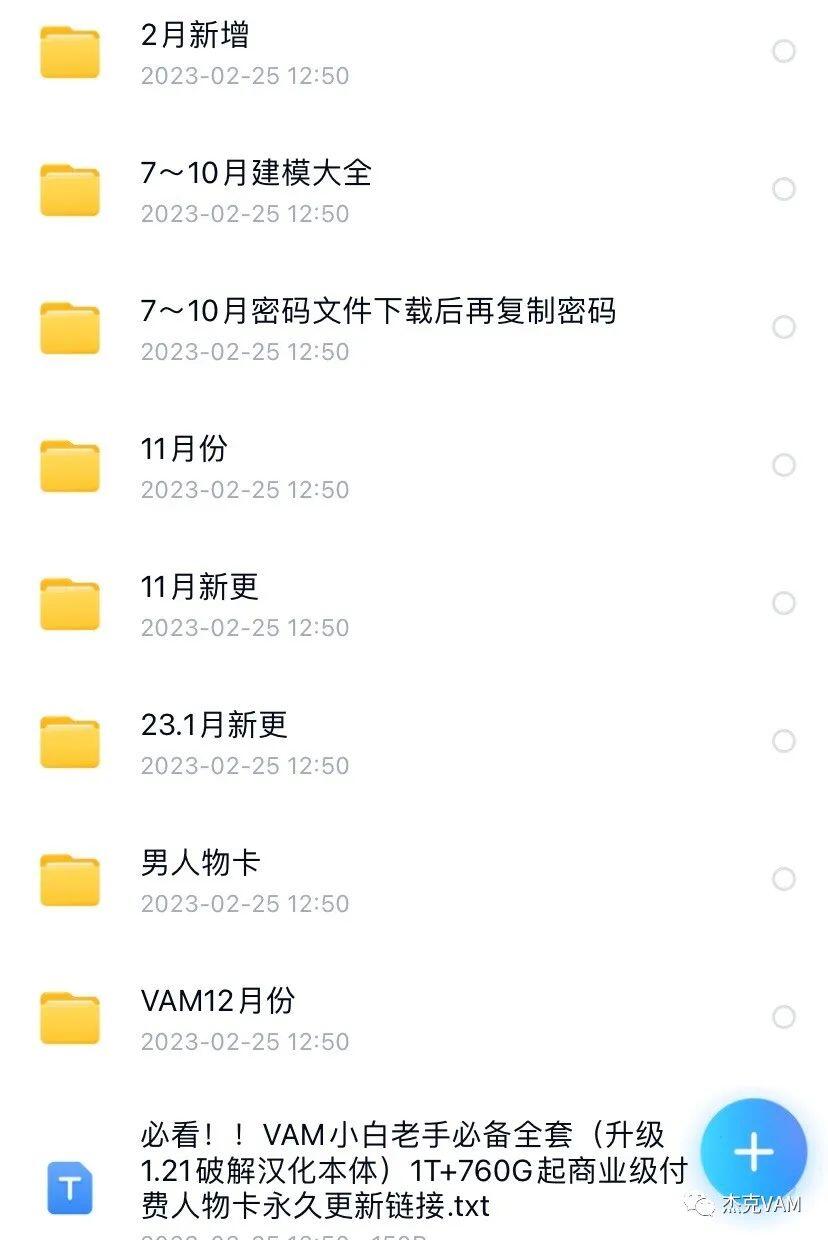
Task: Open the VAM12月份 folder
Action: click(218, 1001)
